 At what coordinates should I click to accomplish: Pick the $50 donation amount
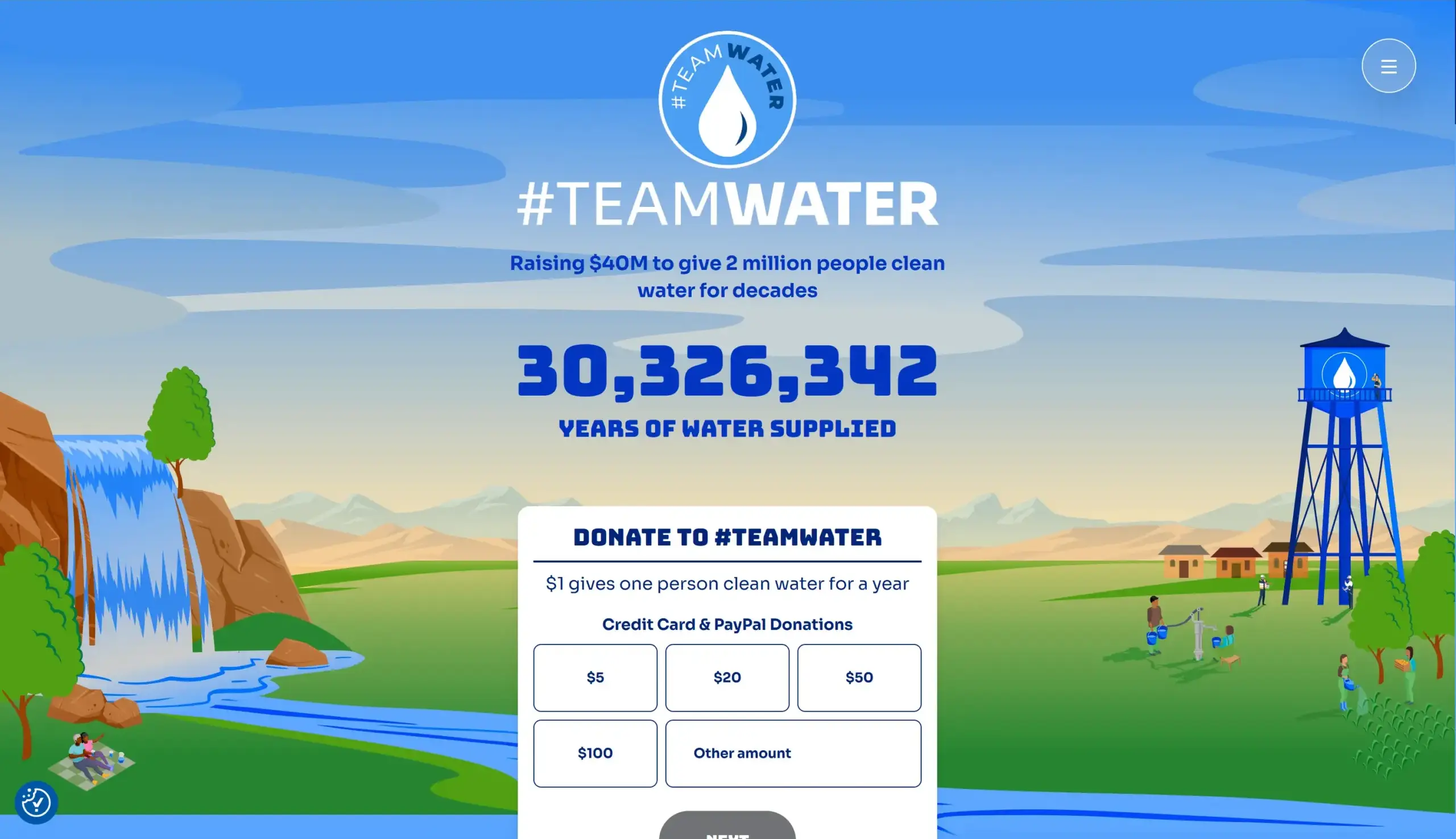pos(859,678)
